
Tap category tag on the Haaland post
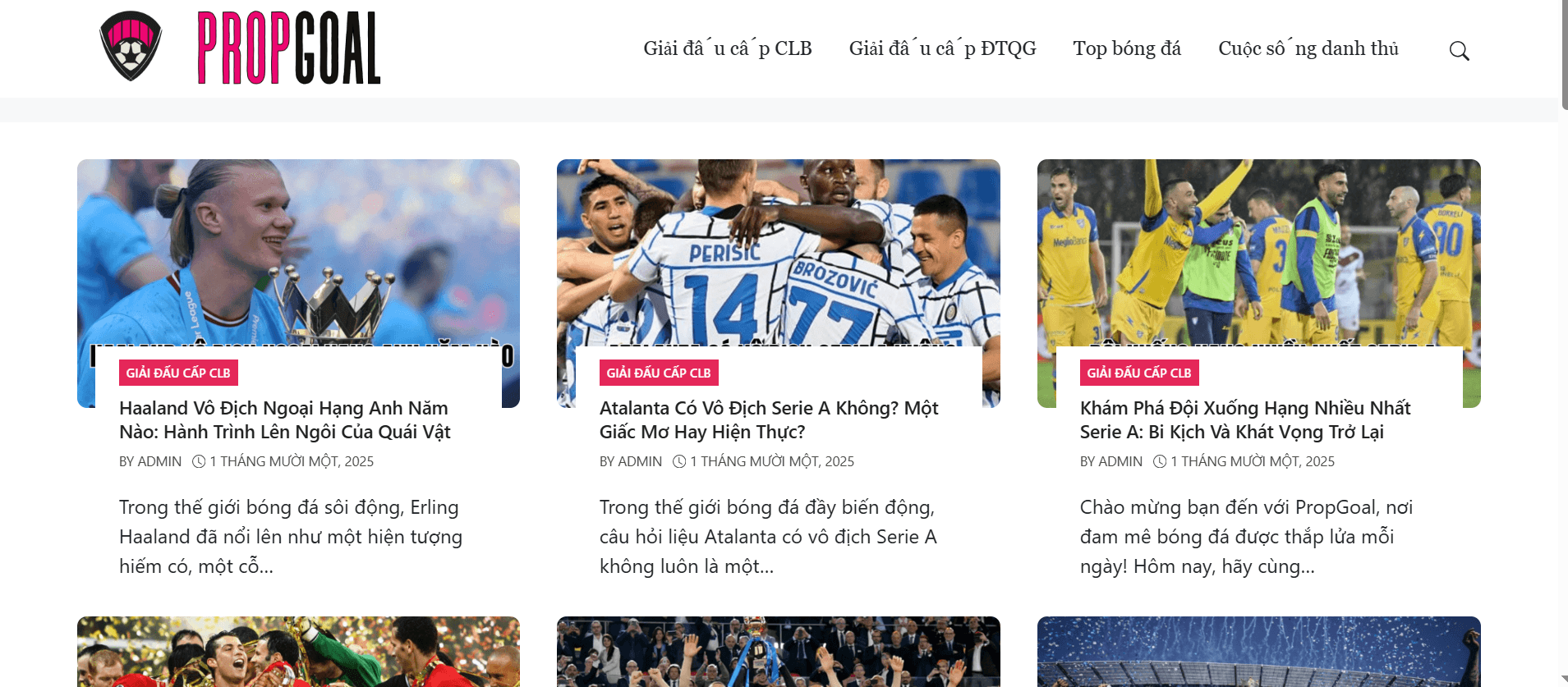(x=178, y=373)
